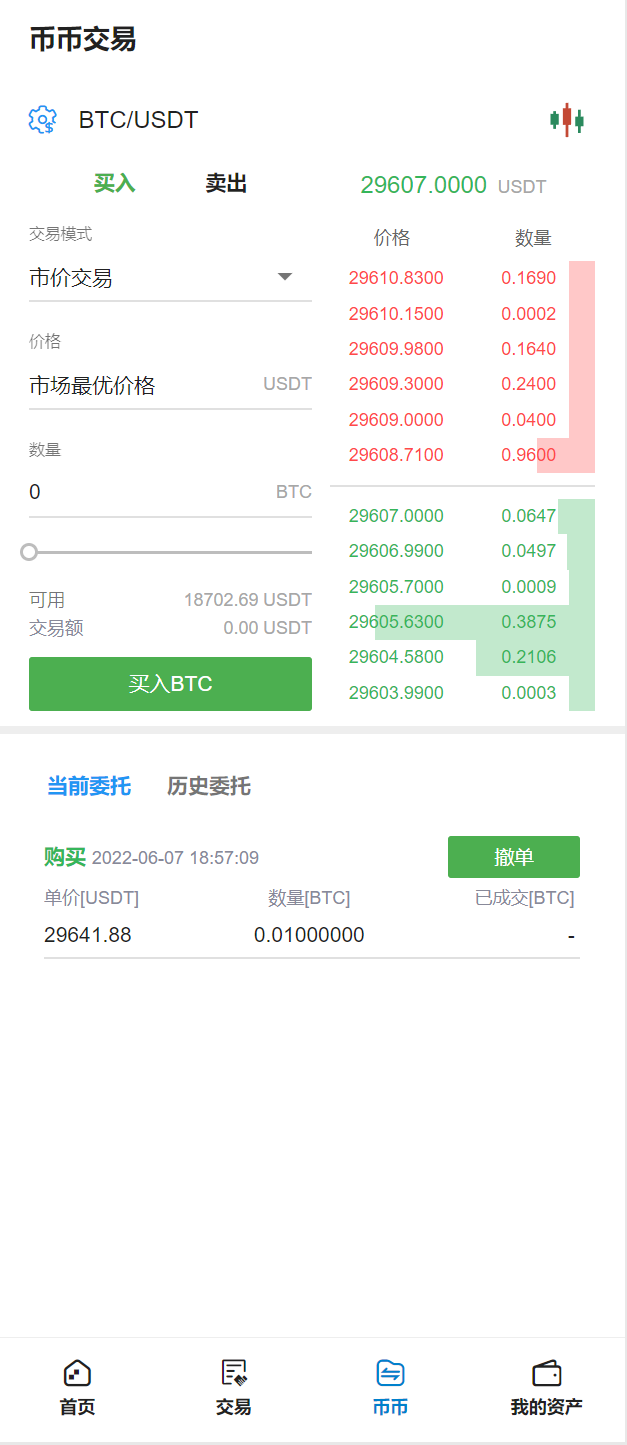Viewport: 627px width, 1445px height.
Task: Tap the green 买入BTC button
Action: pyautogui.click(x=170, y=684)
